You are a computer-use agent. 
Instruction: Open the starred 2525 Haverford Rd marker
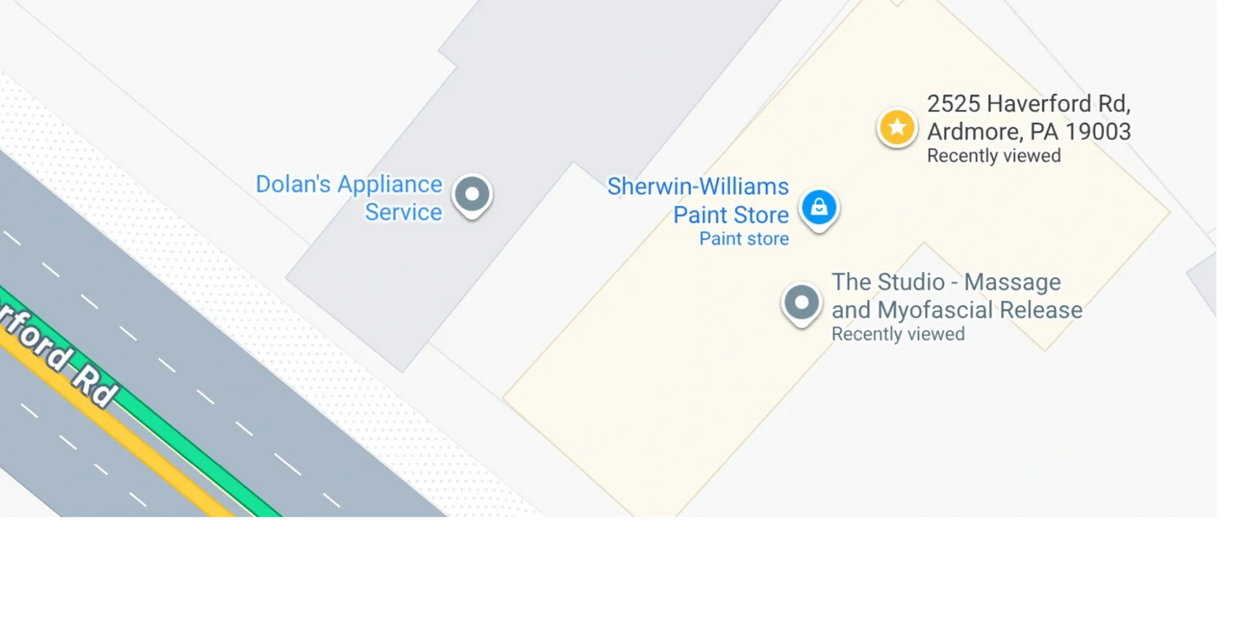[x=897, y=128]
